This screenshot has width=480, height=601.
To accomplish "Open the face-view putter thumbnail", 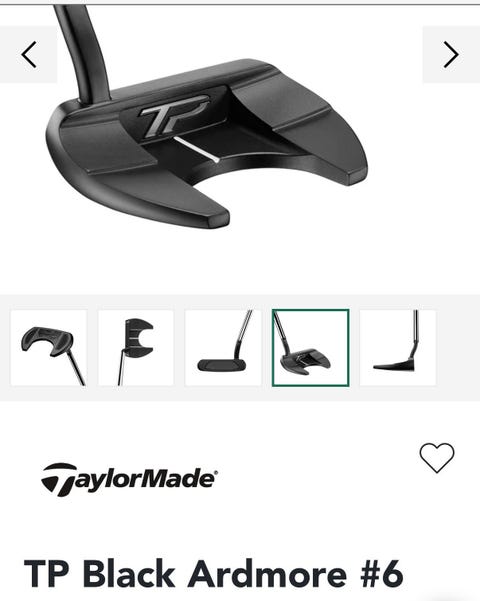I will pyautogui.click(x=223, y=348).
